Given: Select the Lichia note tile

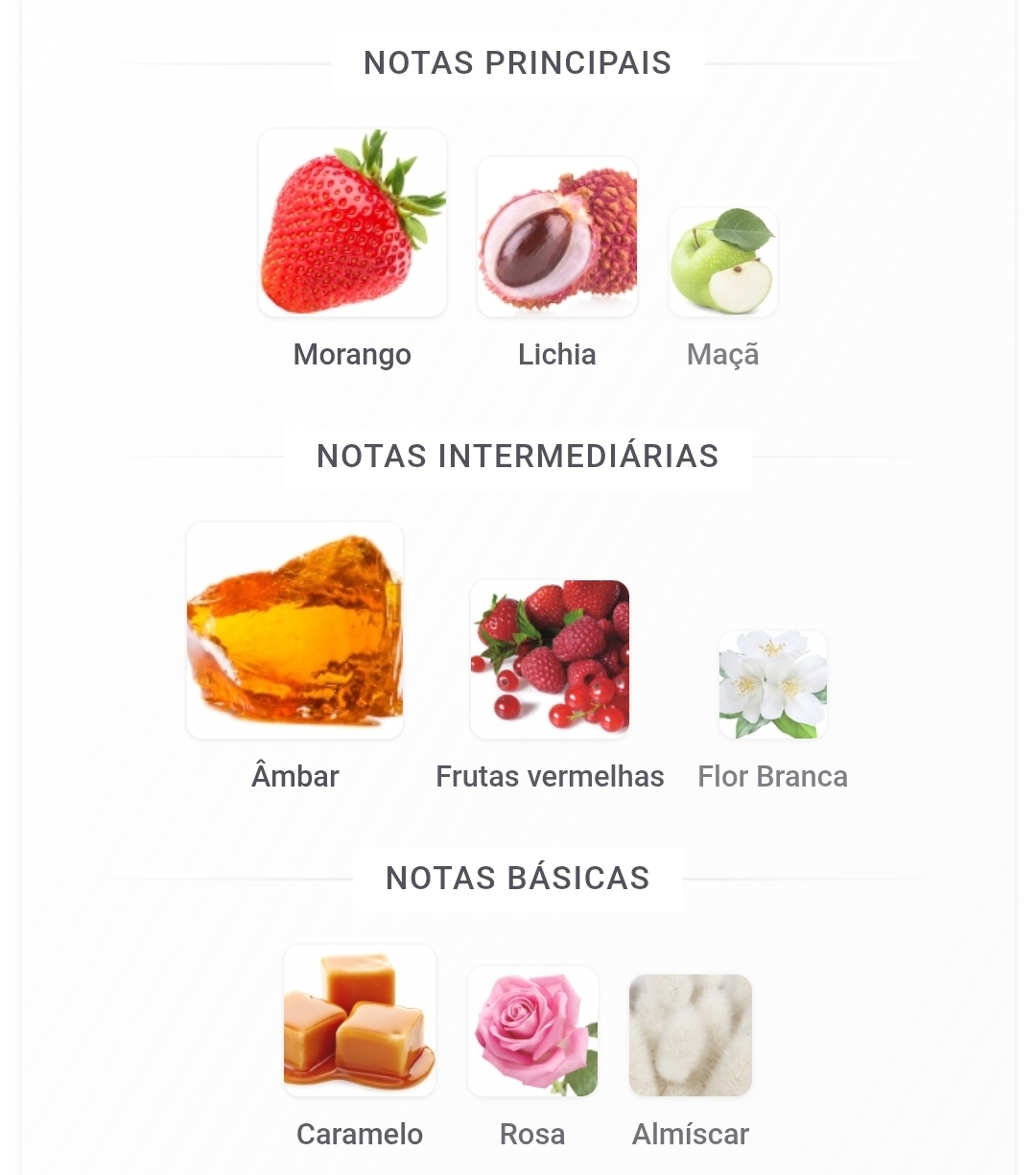Looking at the screenshot, I should pyautogui.click(x=557, y=237).
